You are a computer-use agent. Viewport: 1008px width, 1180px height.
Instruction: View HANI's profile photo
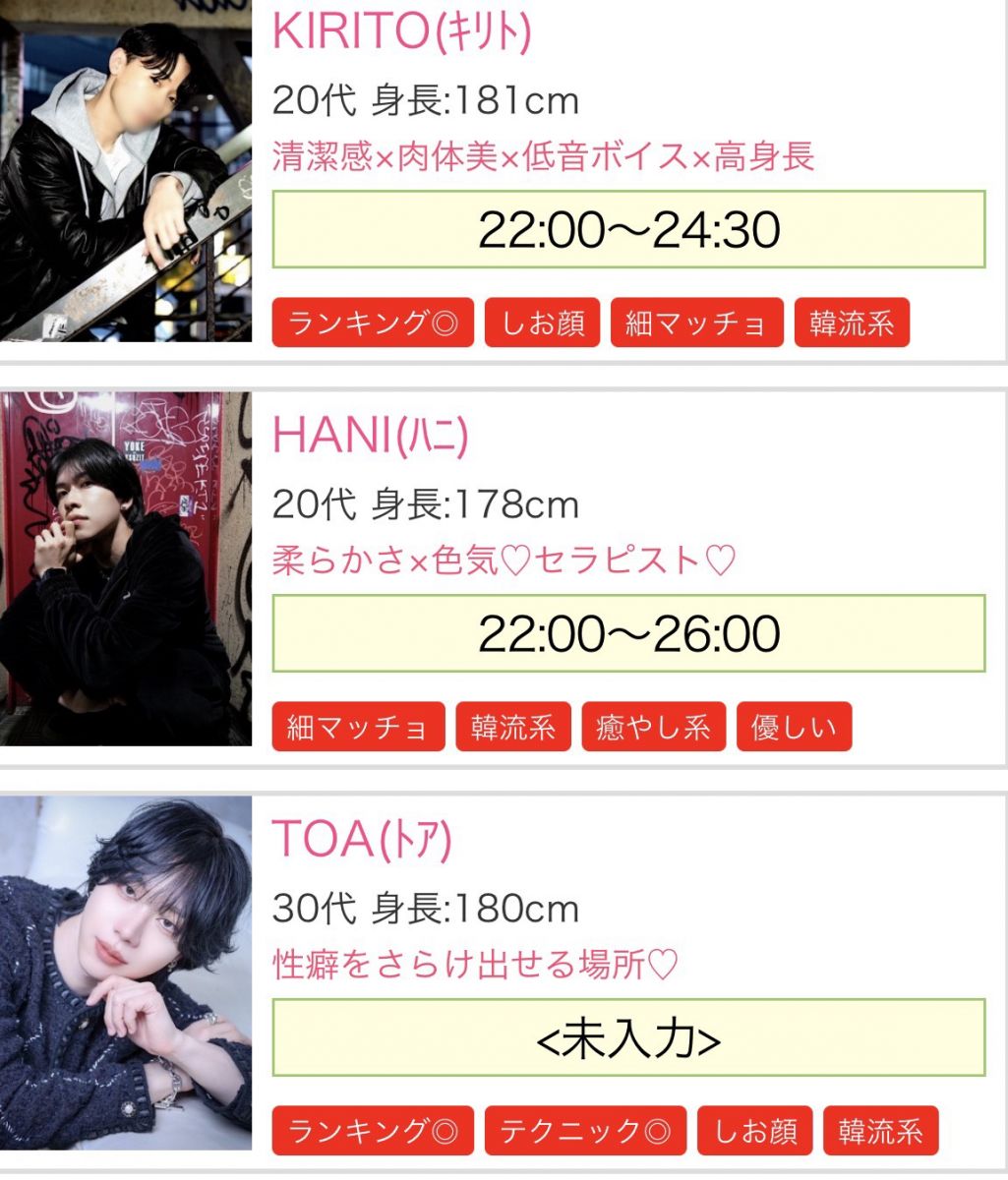126,568
